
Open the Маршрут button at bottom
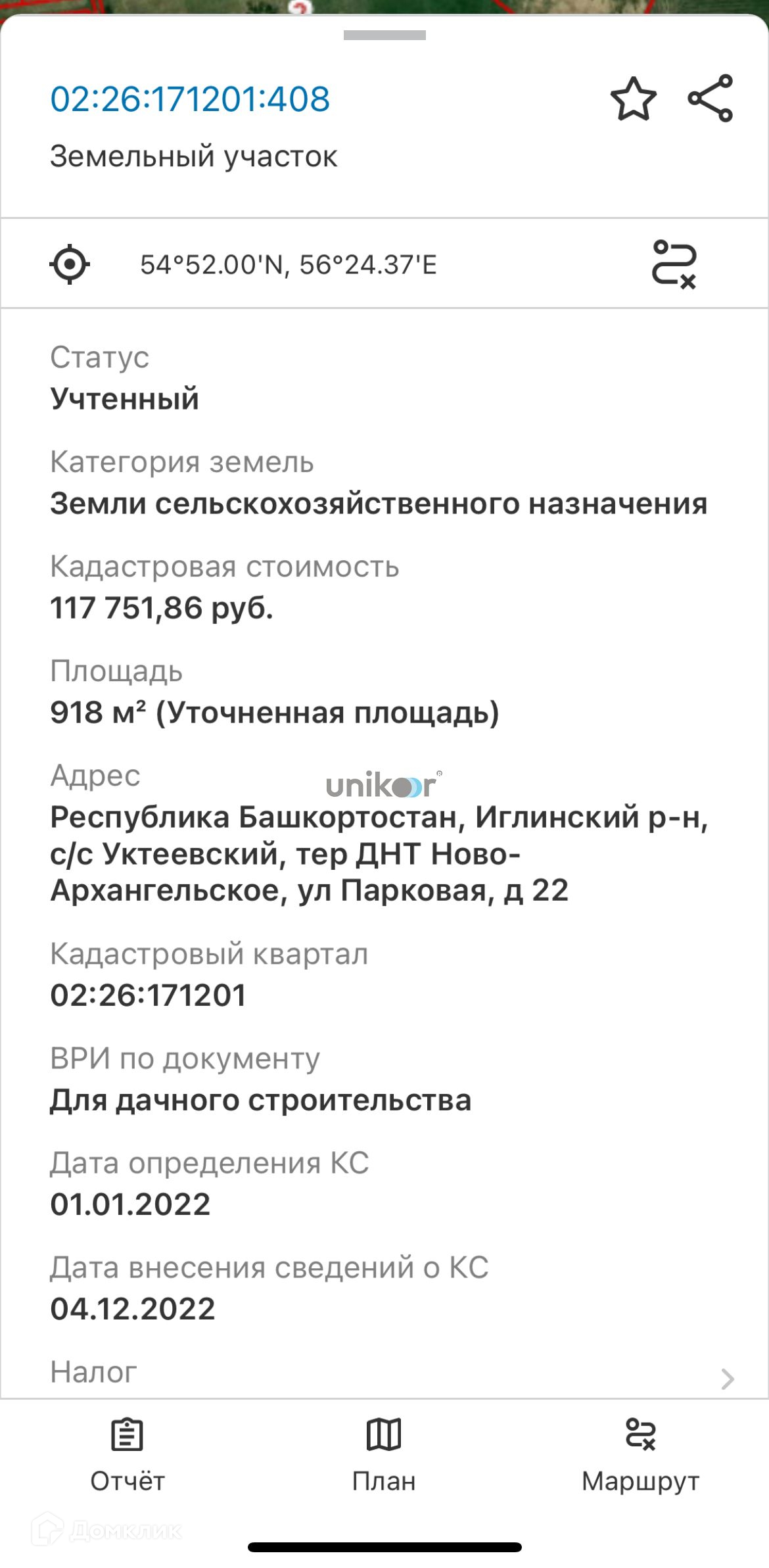tap(640, 1454)
